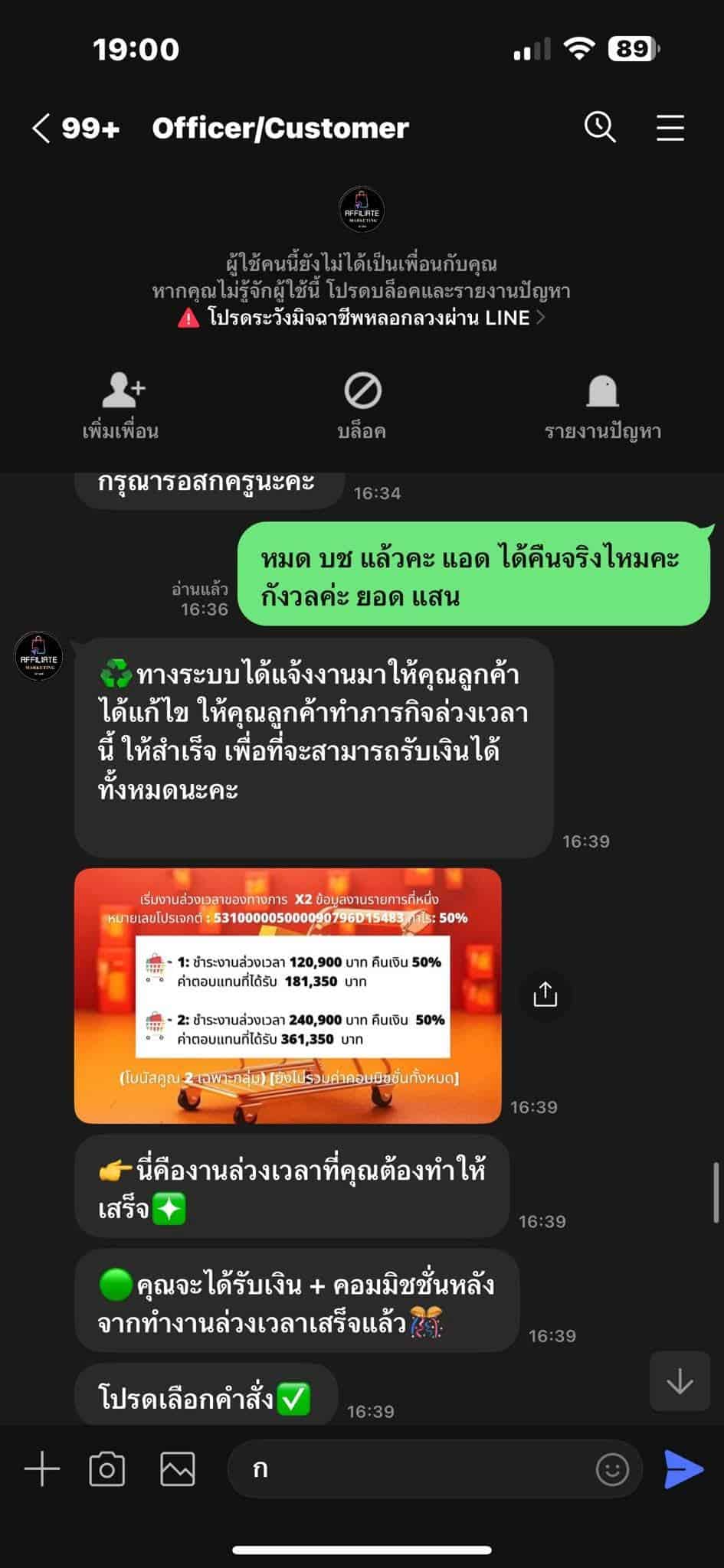724x1568 pixels.
Task: Block this user
Action: [x=362, y=406]
